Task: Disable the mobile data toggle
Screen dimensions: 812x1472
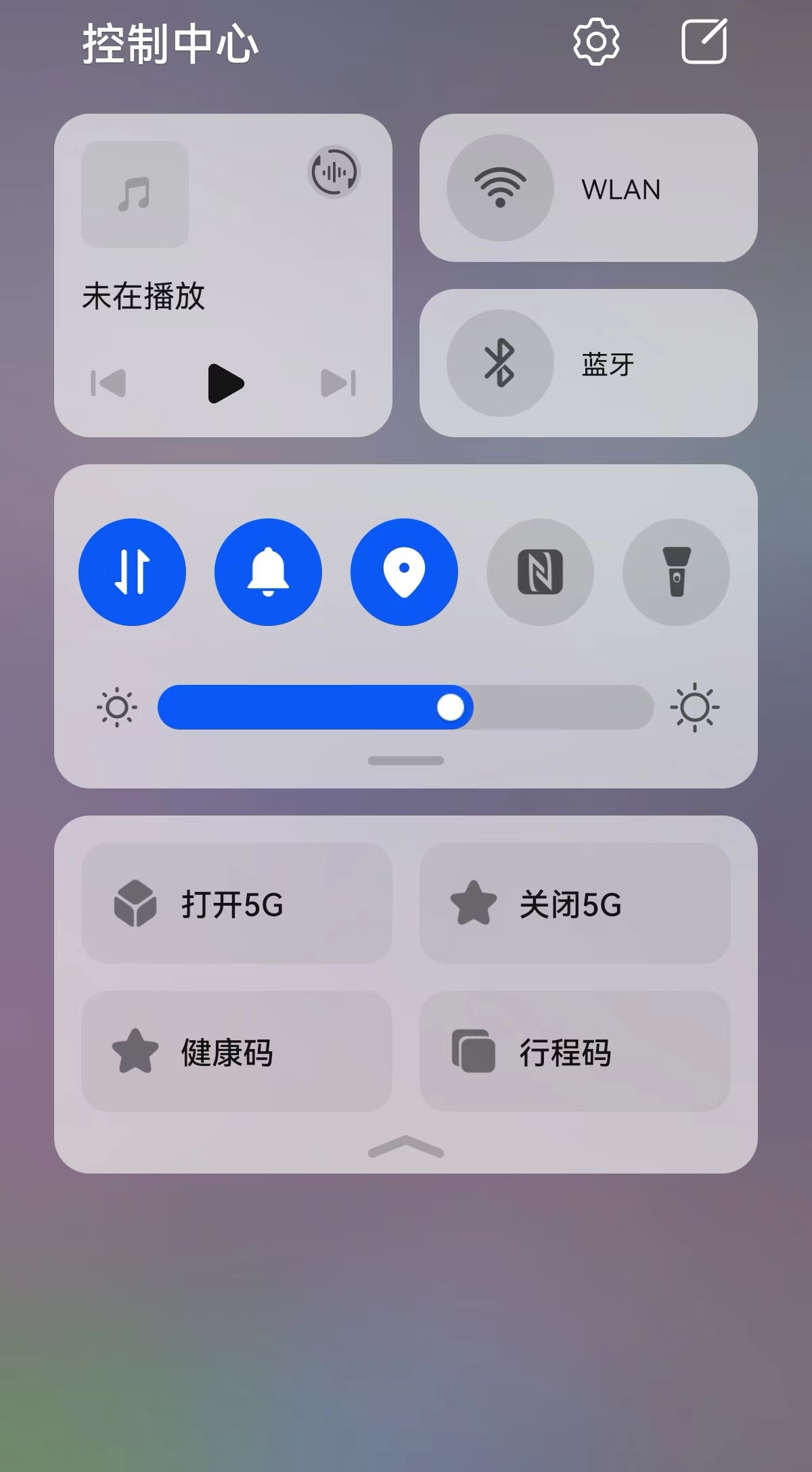Action: (133, 572)
